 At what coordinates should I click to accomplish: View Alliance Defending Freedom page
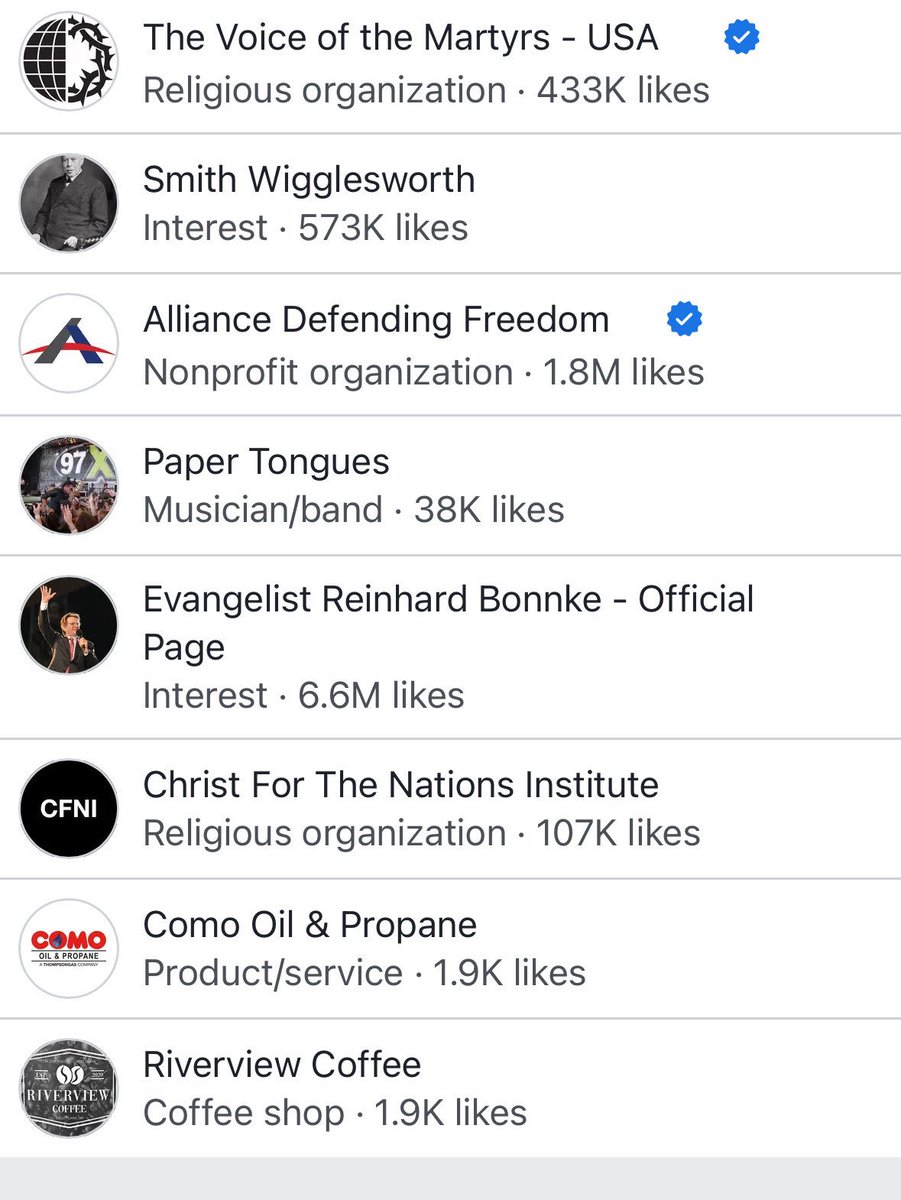376,320
